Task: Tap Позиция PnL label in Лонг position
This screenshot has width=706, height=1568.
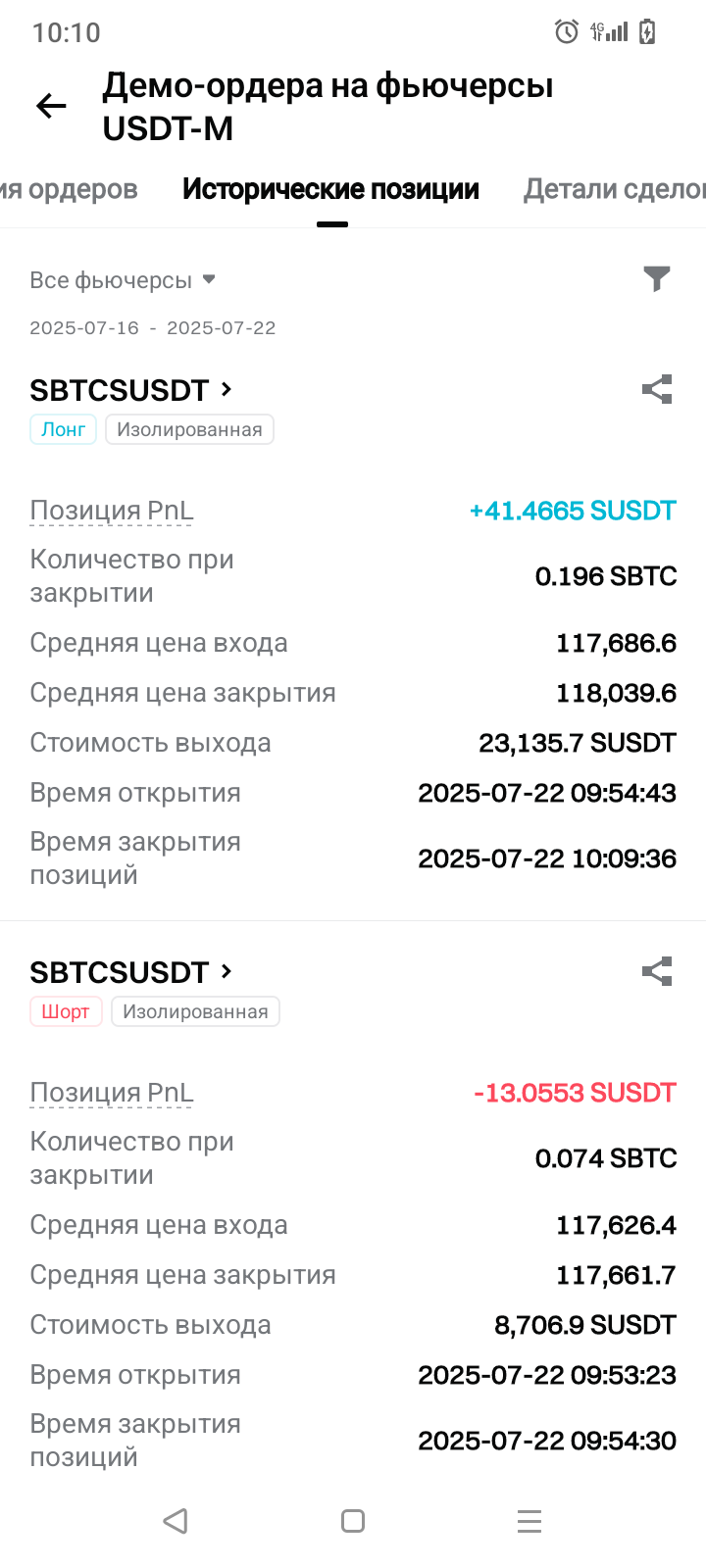Action: (112, 511)
